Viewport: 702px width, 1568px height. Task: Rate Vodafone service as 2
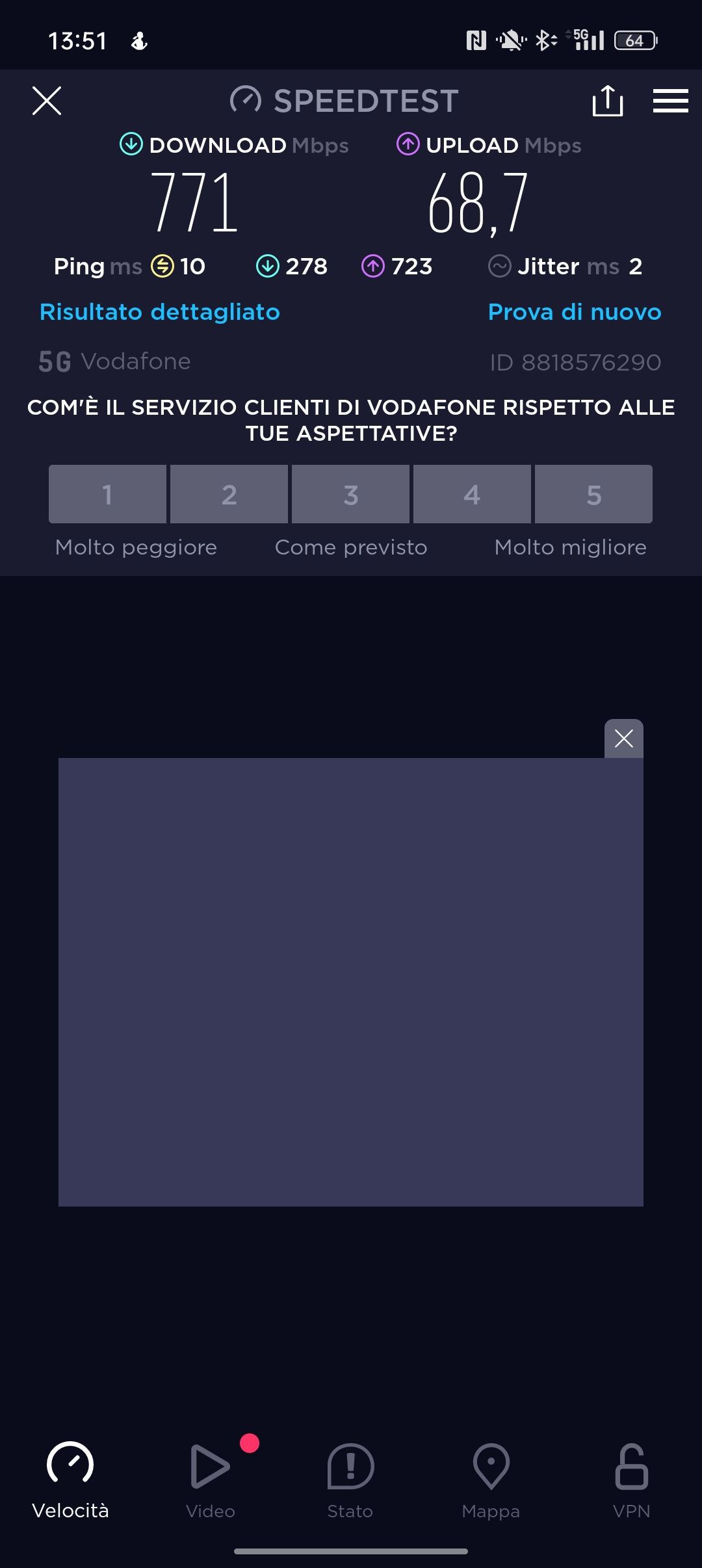click(229, 494)
